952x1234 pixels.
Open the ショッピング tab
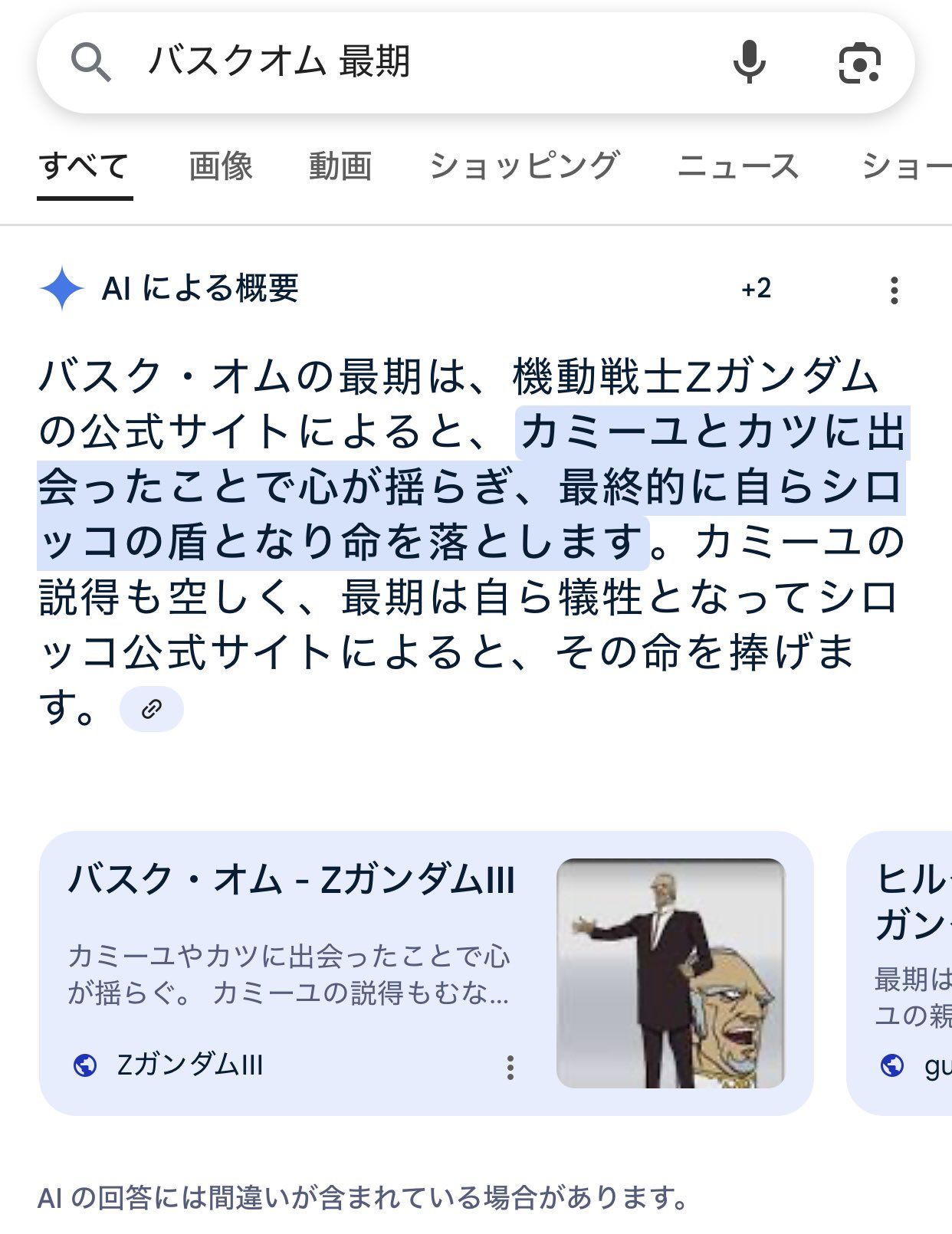click(524, 166)
